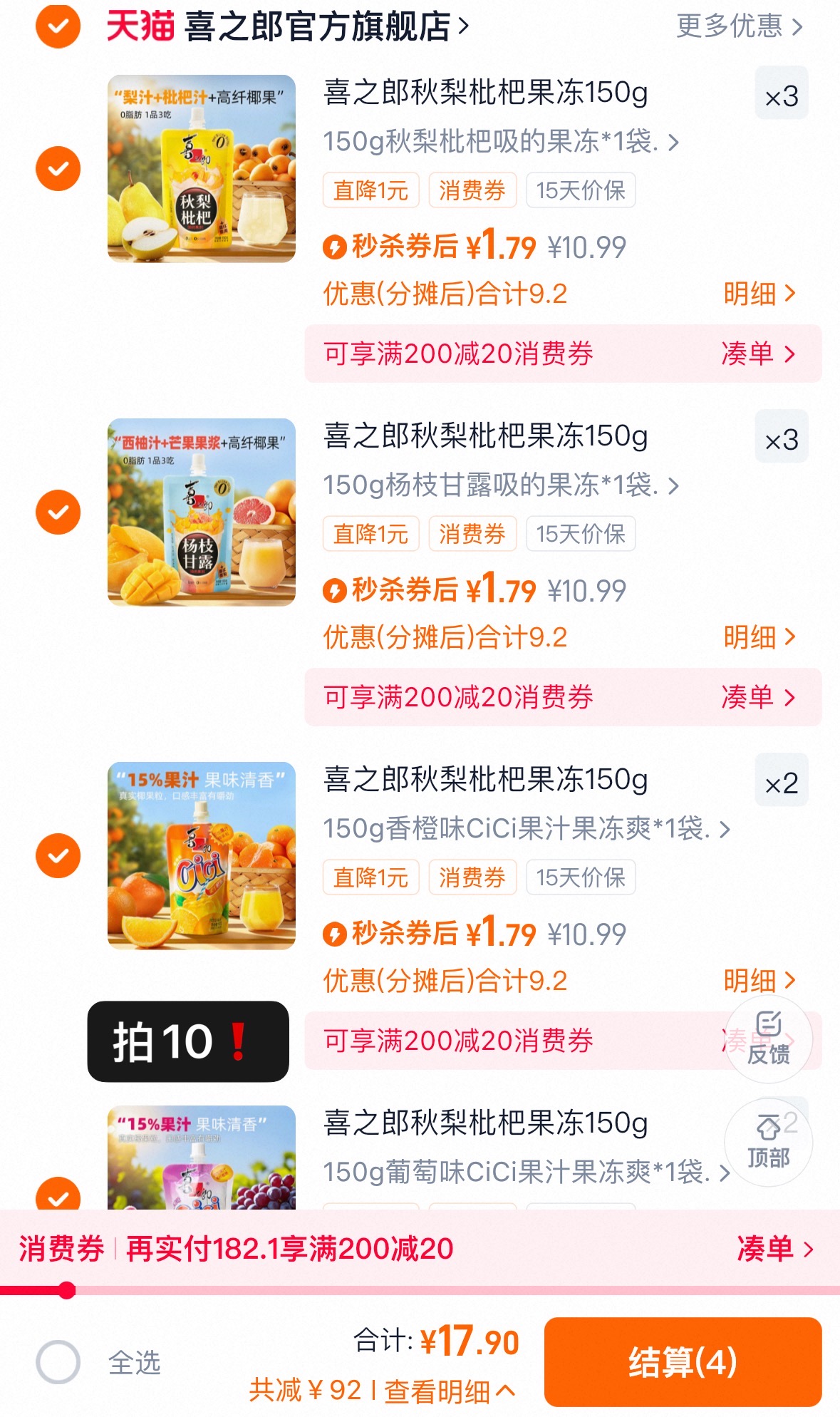Open the orange CiCi product thumbnail
This screenshot has width=840, height=1417.
(200, 855)
